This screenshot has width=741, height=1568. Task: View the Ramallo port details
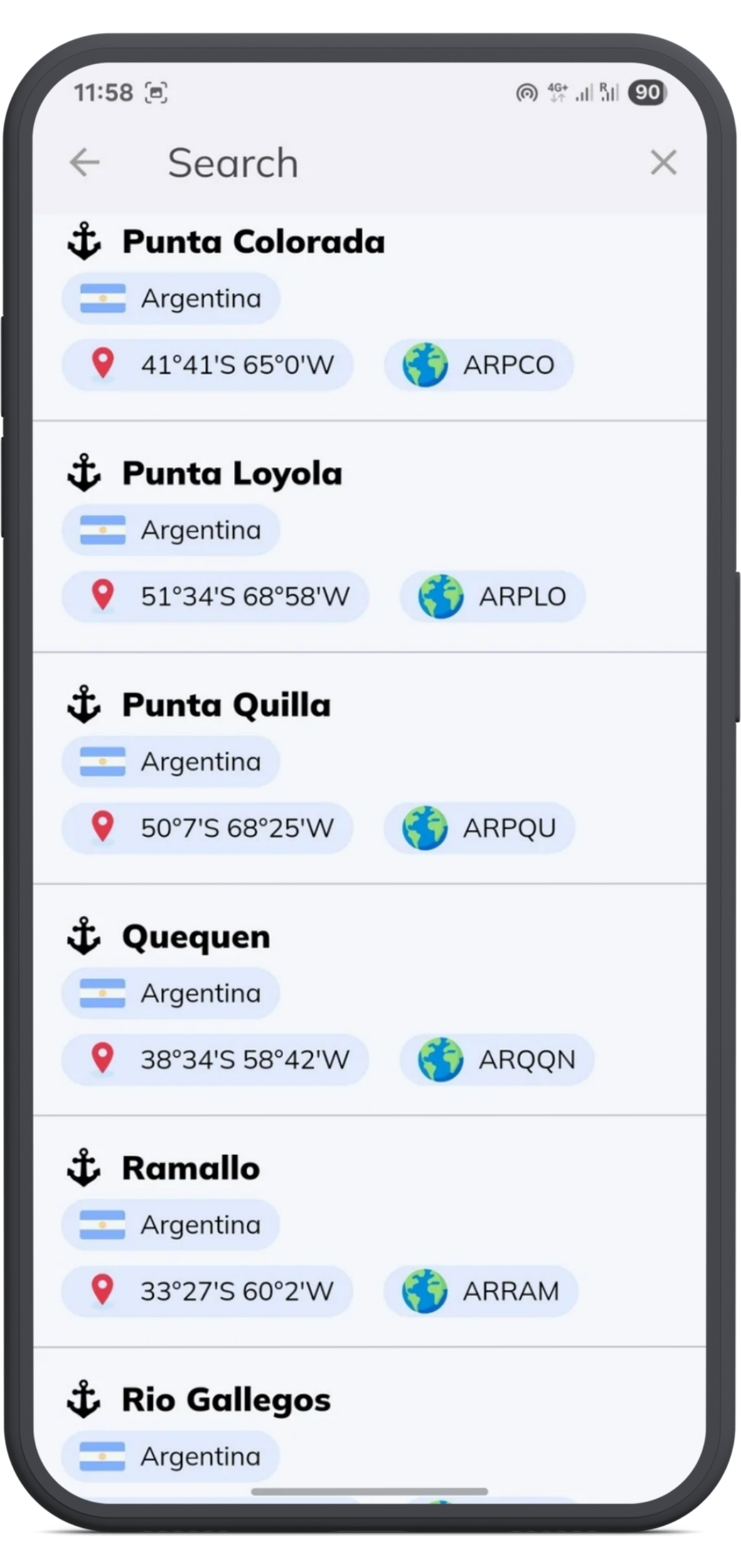(191, 1168)
